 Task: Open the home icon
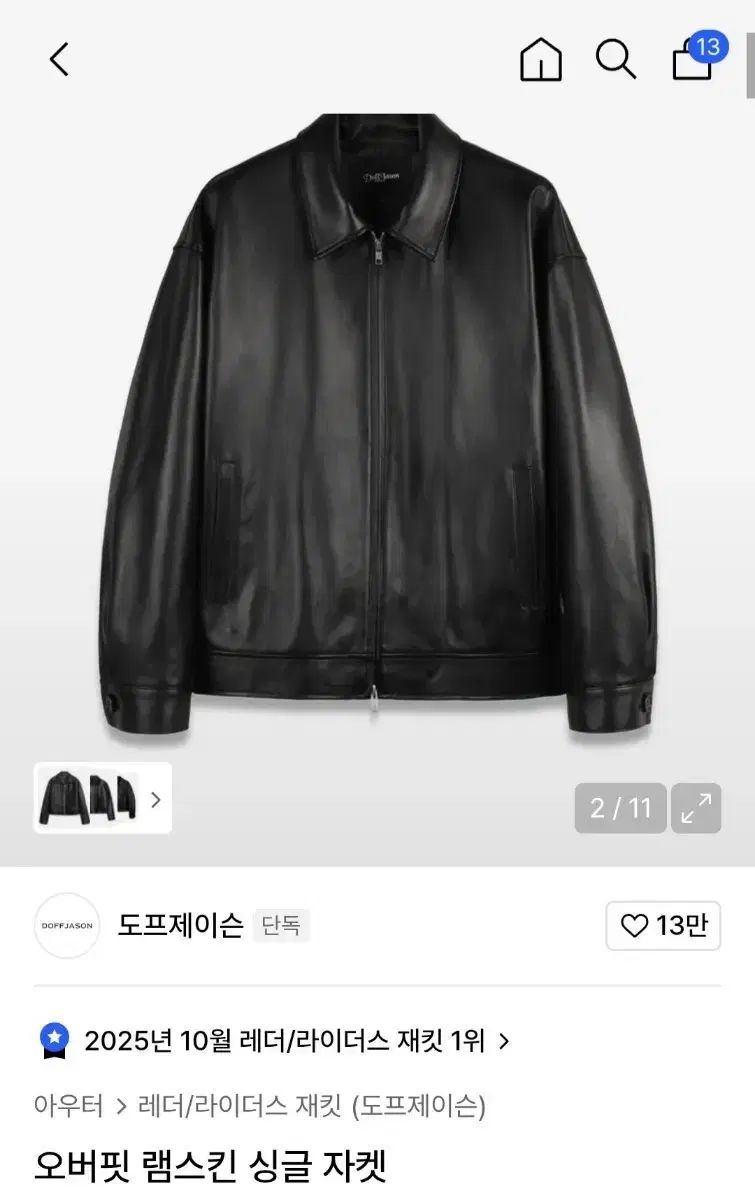(x=541, y=60)
